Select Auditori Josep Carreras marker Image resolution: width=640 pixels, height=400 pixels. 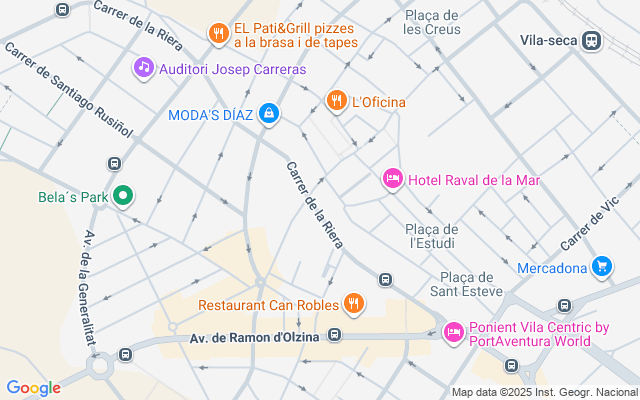[144, 69]
